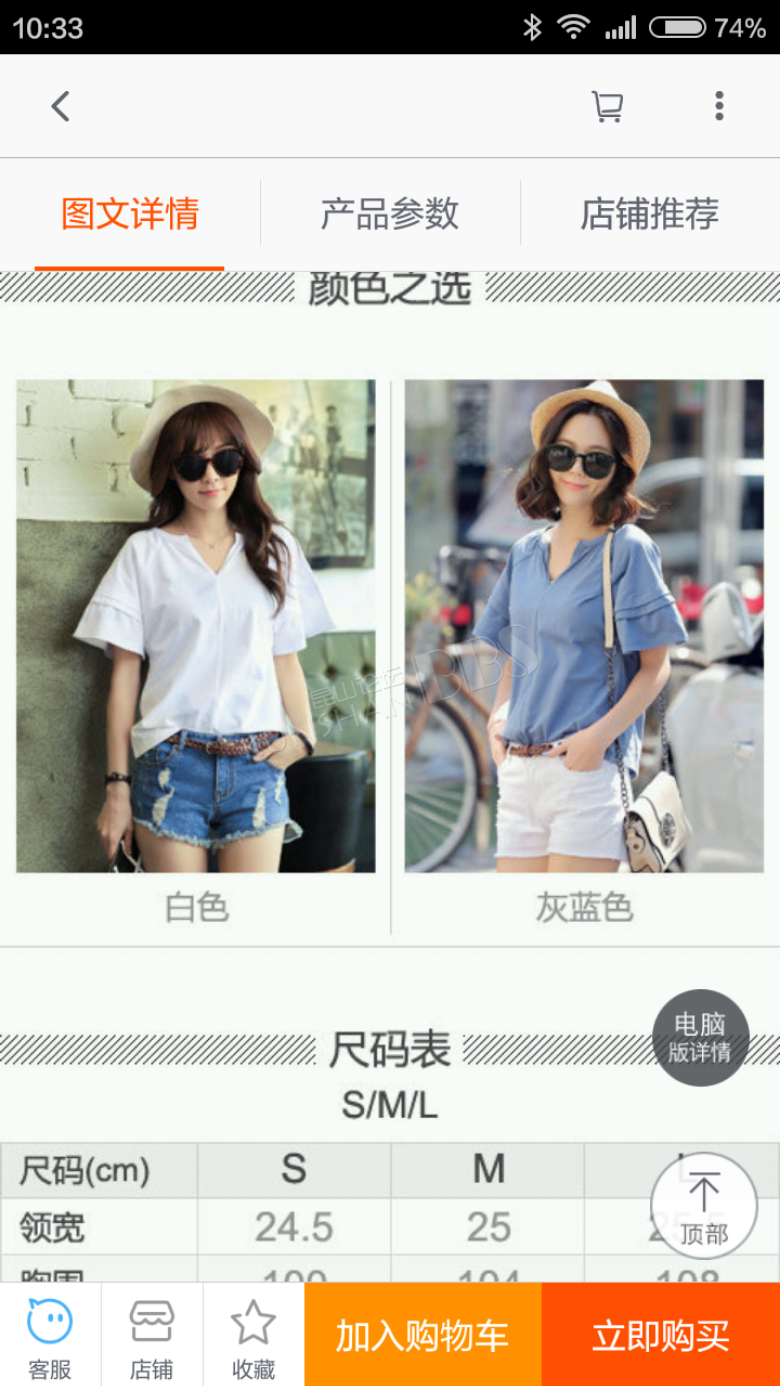Jump back to top with 顶部

pos(704,1205)
